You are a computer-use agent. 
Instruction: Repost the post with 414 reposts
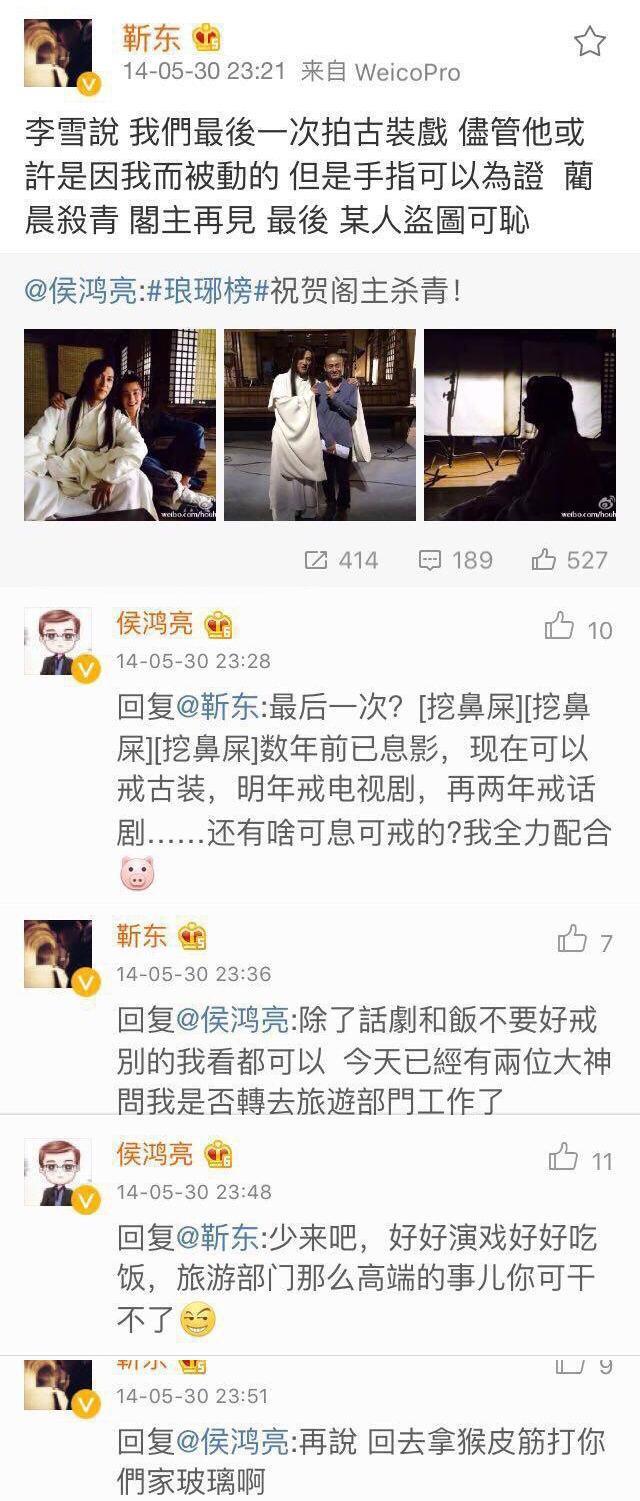tap(341, 560)
